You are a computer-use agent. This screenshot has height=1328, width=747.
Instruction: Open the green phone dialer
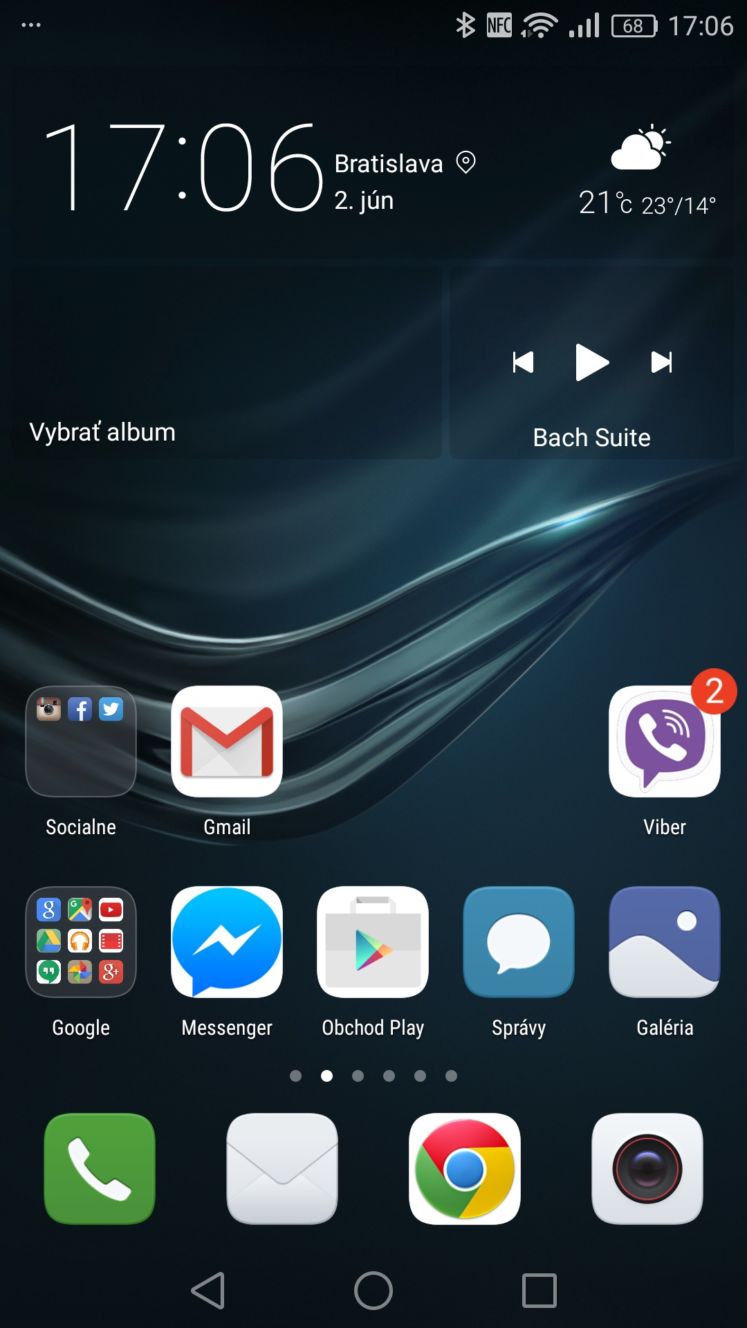(x=100, y=1169)
